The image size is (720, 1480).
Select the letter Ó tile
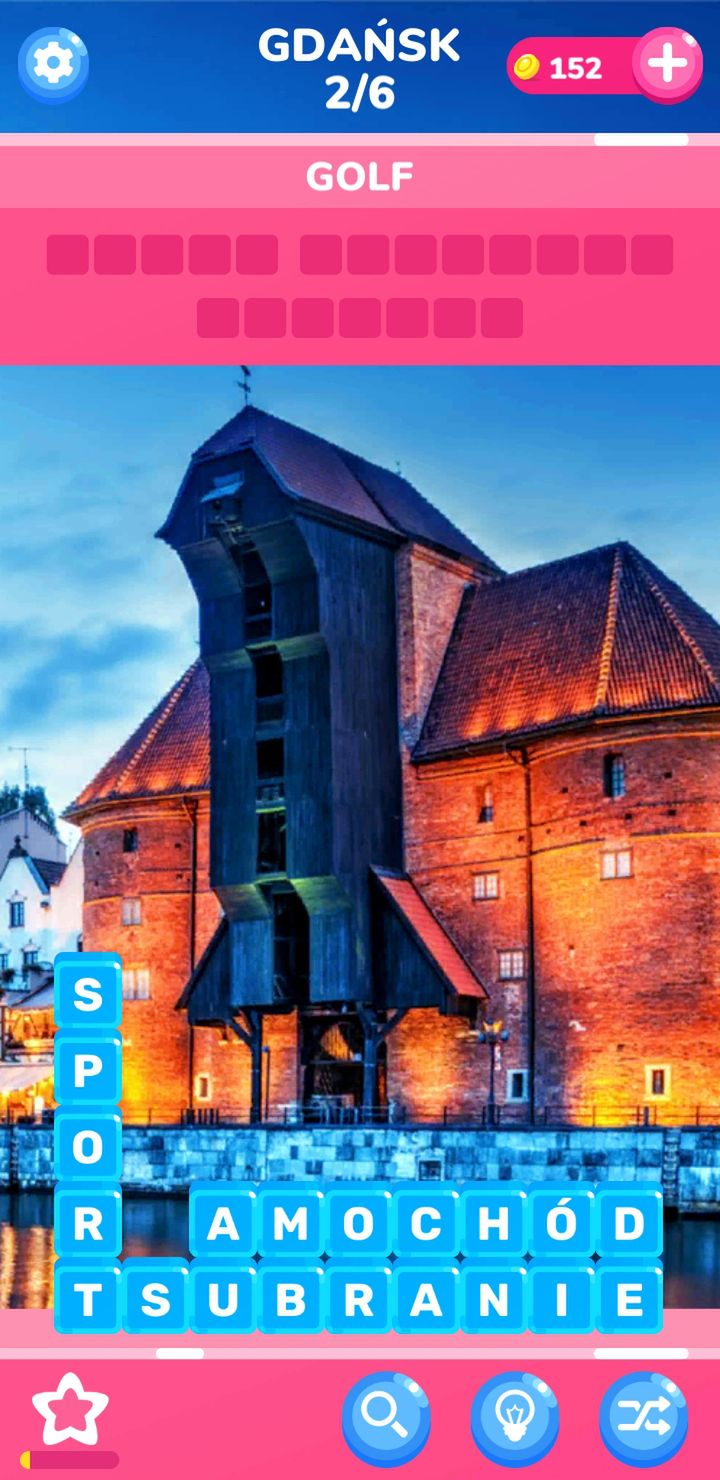(561, 1224)
